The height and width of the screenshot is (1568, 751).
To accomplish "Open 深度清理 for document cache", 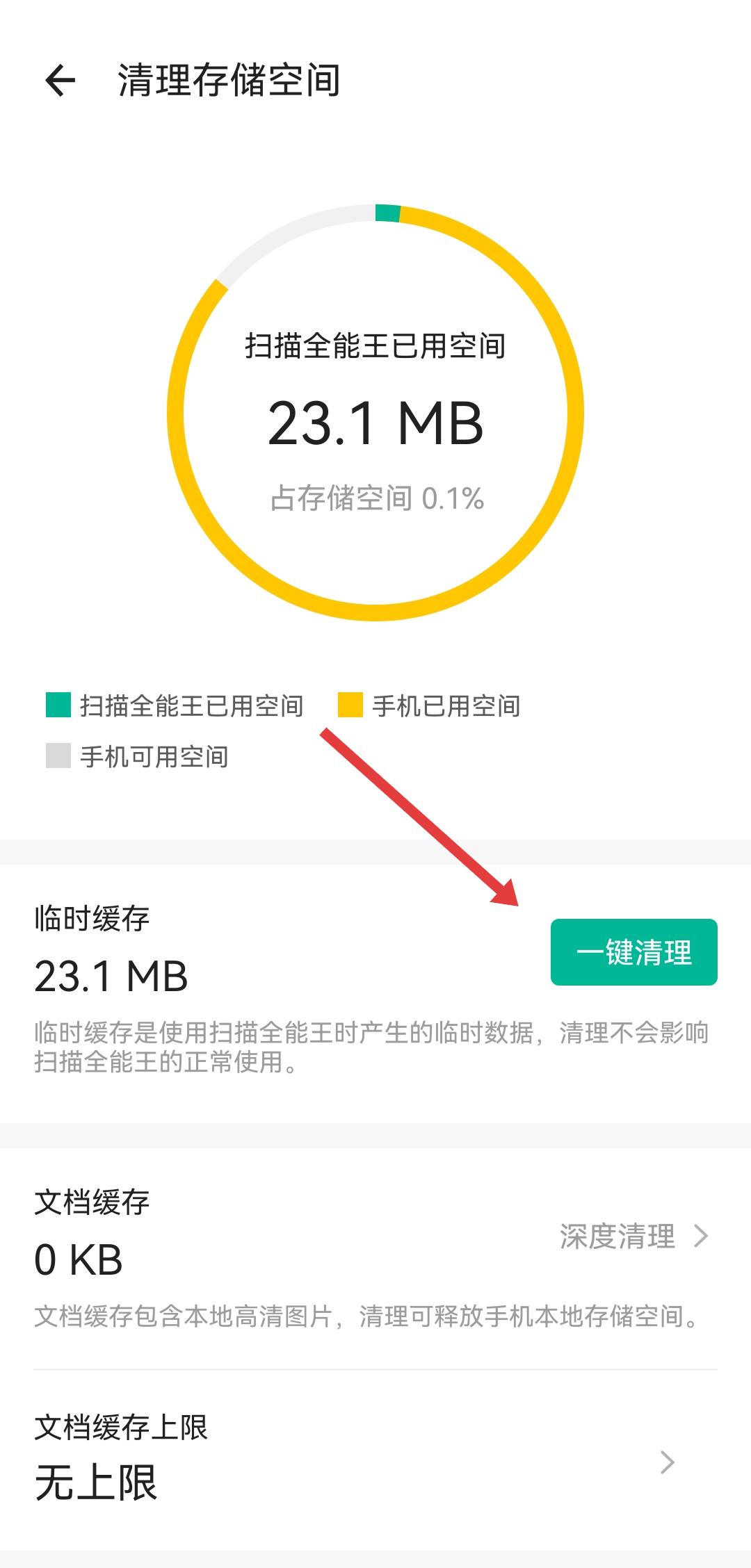I will point(633,1236).
